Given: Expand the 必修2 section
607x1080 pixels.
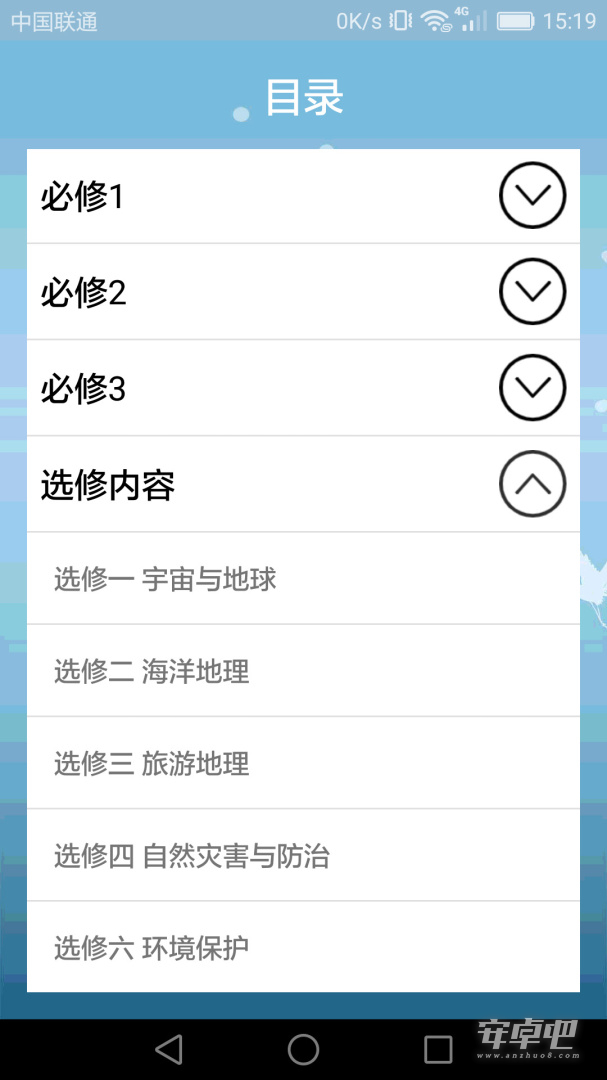Looking at the screenshot, I should pyautogui.click(x=532, y=291).
